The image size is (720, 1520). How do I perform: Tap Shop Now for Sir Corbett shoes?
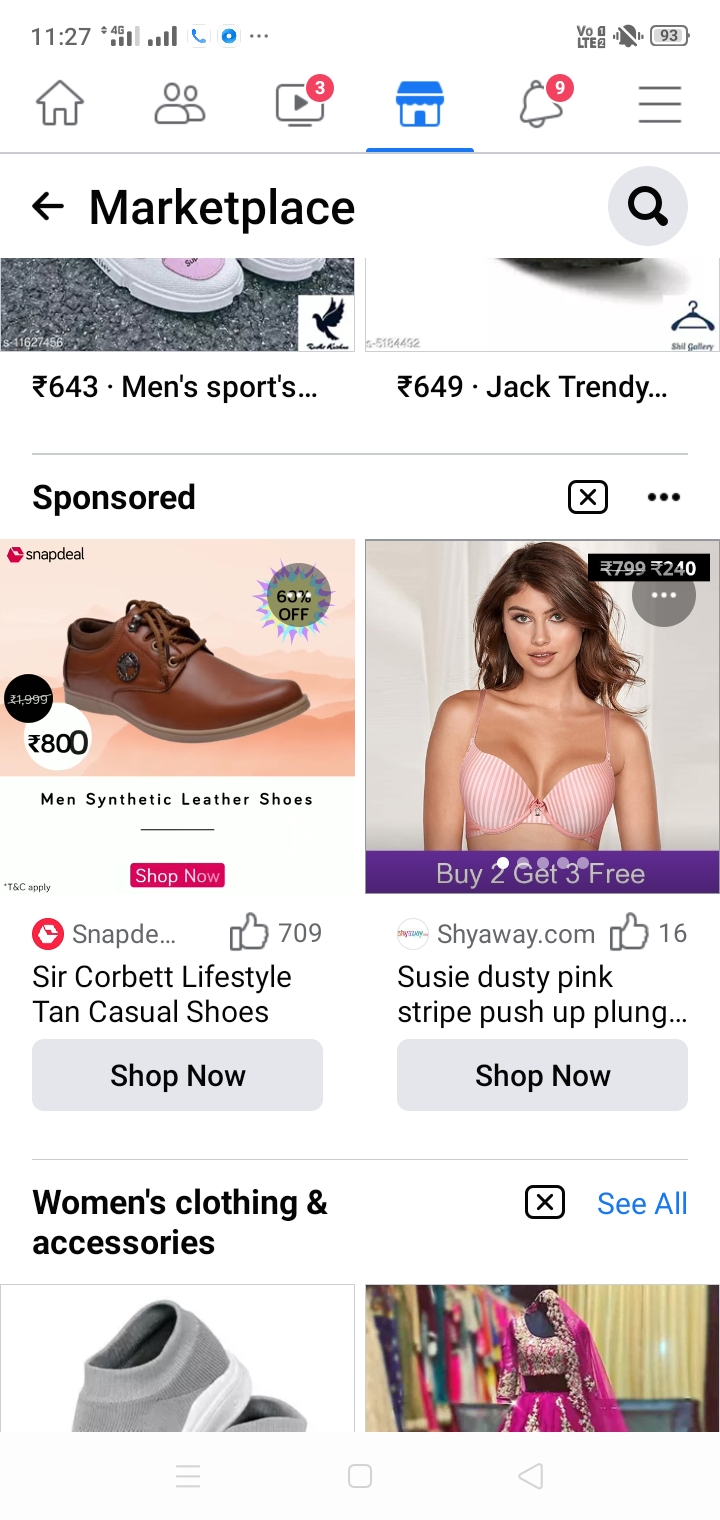[x=177, y=1075]
